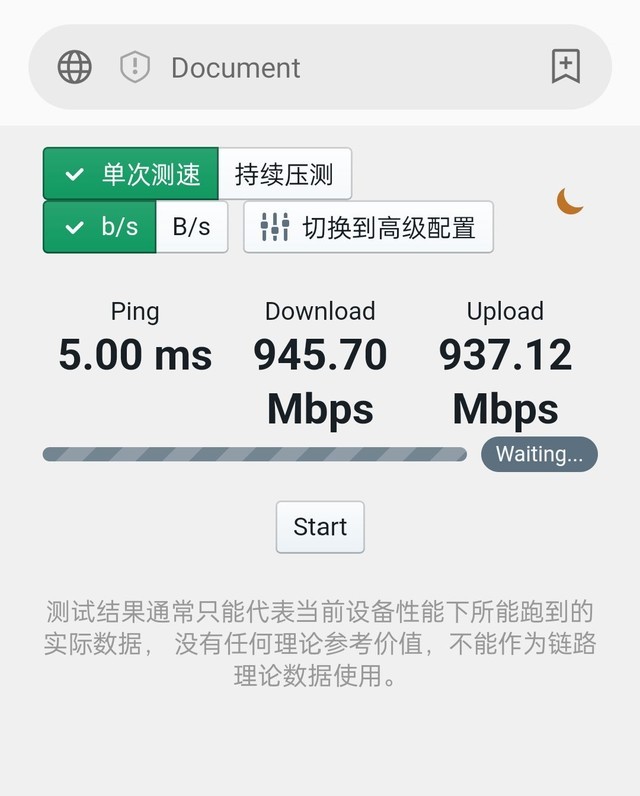Change the speed unit to B/s
This screenshot has width=640, height=796.
pyautogui.click(x=192, y=227)
